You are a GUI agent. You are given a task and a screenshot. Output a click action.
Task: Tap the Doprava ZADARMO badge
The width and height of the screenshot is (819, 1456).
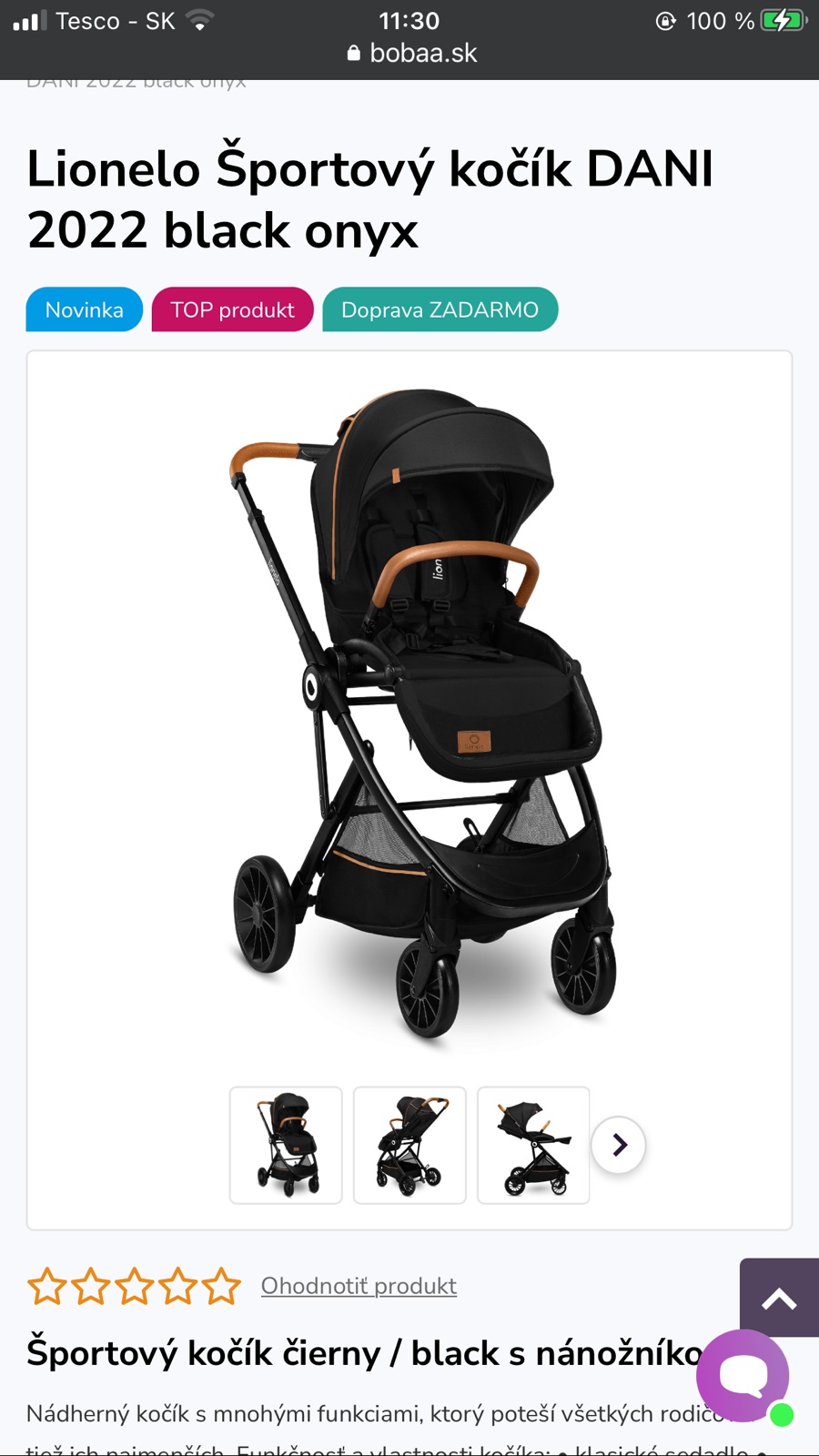(440, 309)
